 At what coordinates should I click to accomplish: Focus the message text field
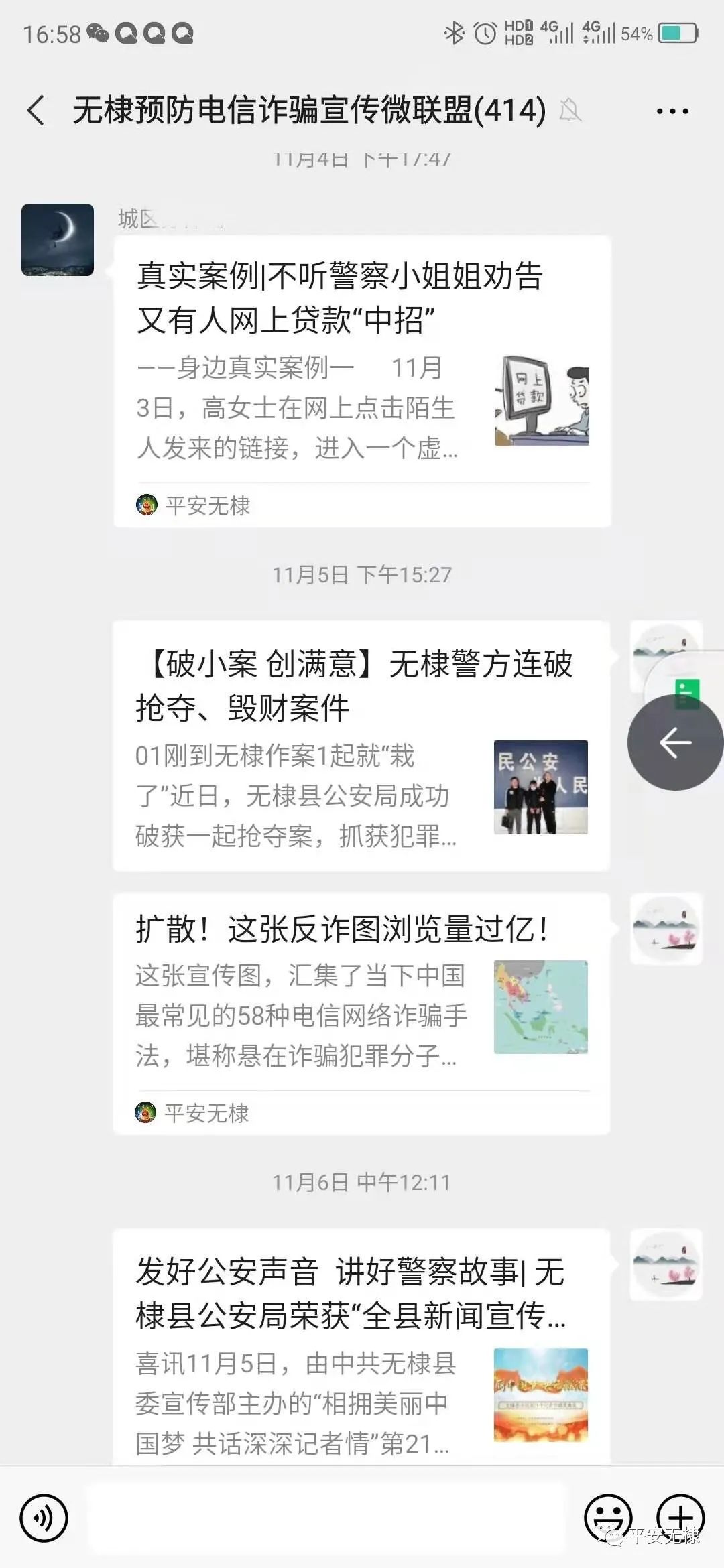pyautogui.click(x=328, y=1518)
